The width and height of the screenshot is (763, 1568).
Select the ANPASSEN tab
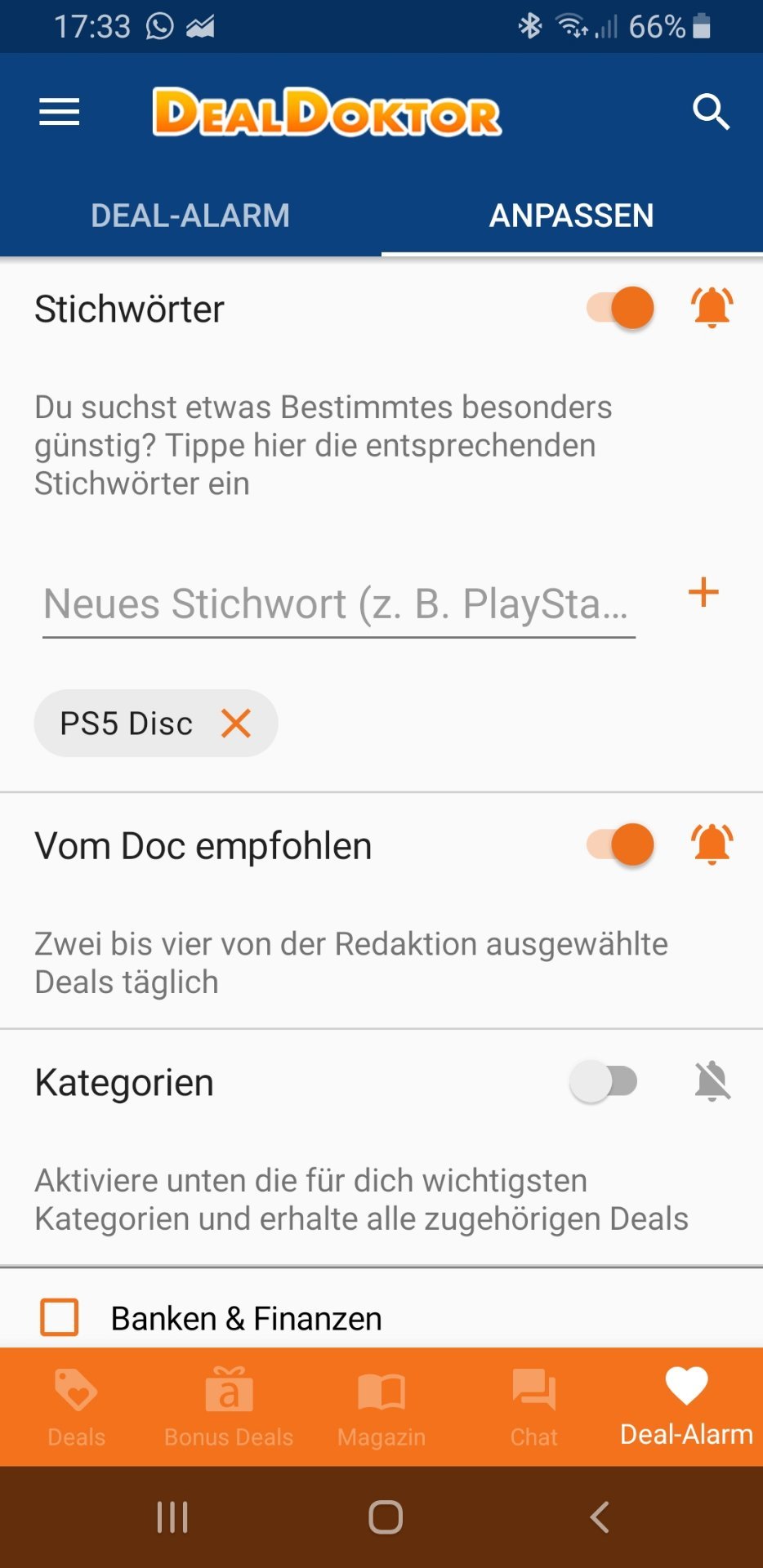click(572, 216)
